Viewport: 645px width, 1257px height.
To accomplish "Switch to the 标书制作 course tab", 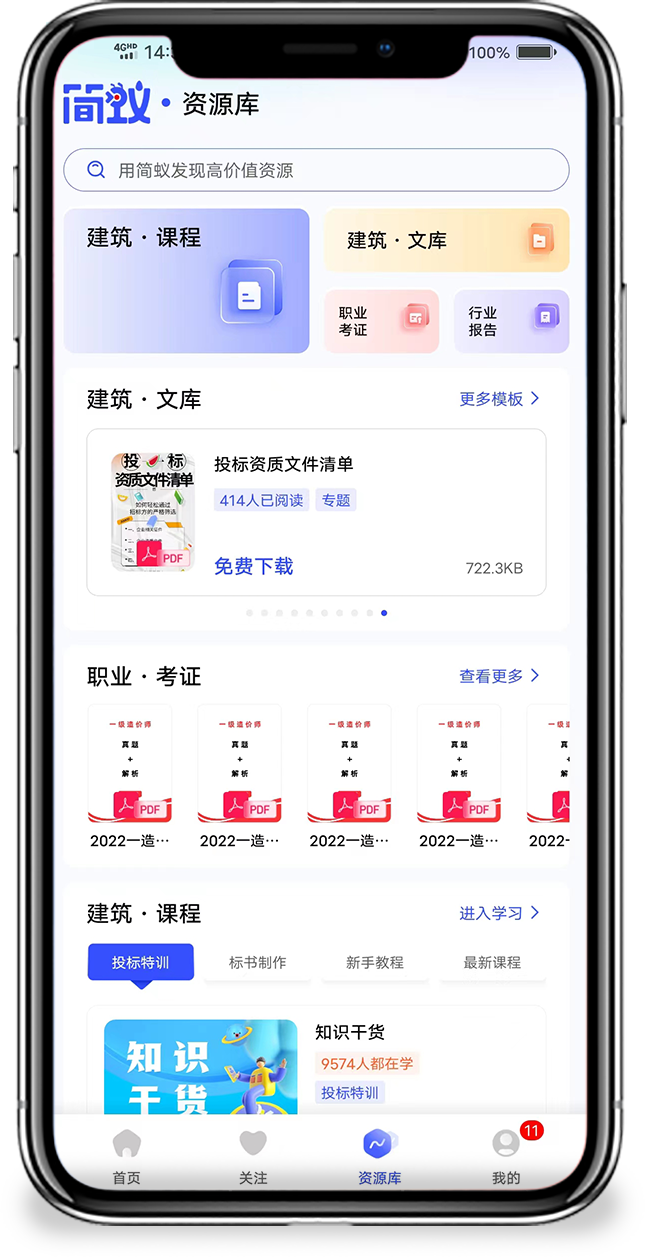I will [x=257, y=962].
